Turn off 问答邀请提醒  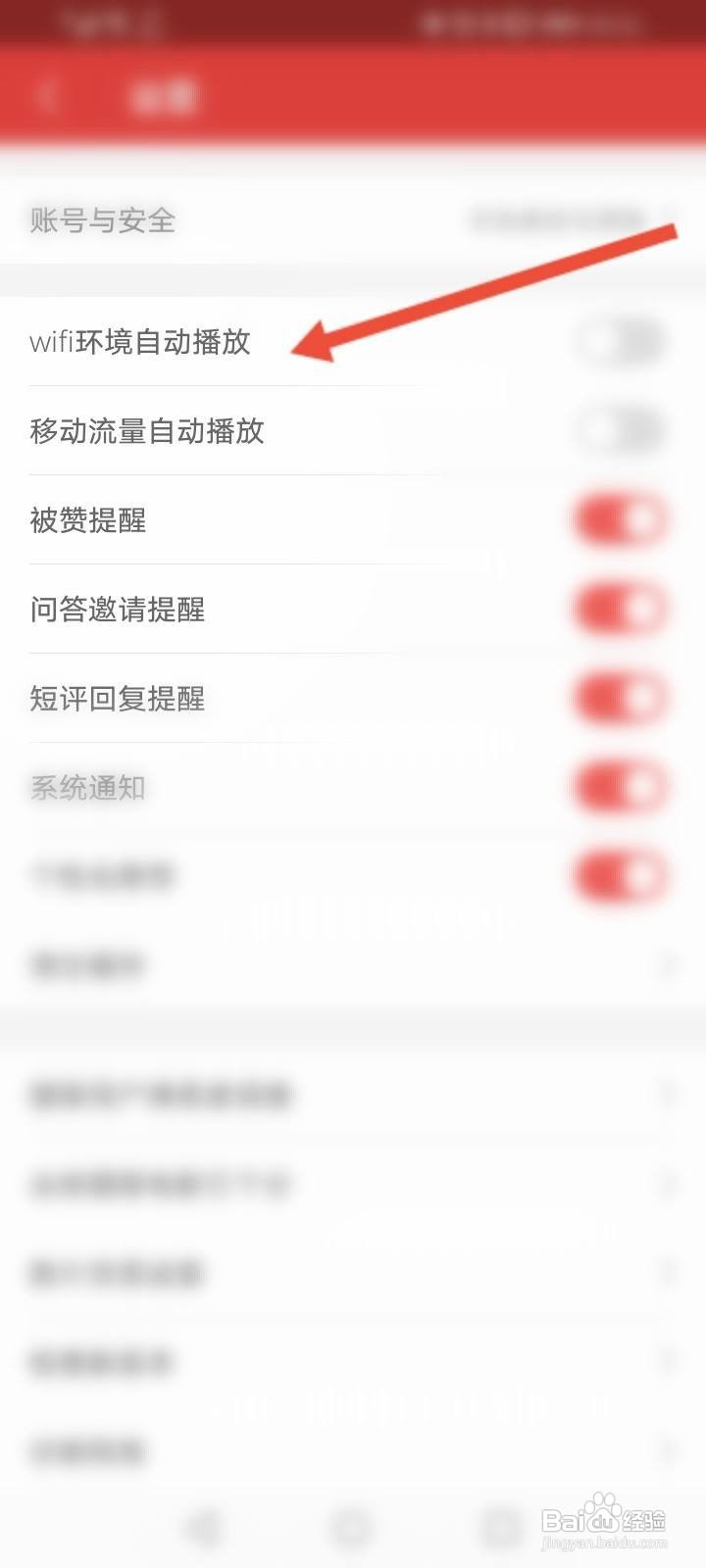point(621,608)
